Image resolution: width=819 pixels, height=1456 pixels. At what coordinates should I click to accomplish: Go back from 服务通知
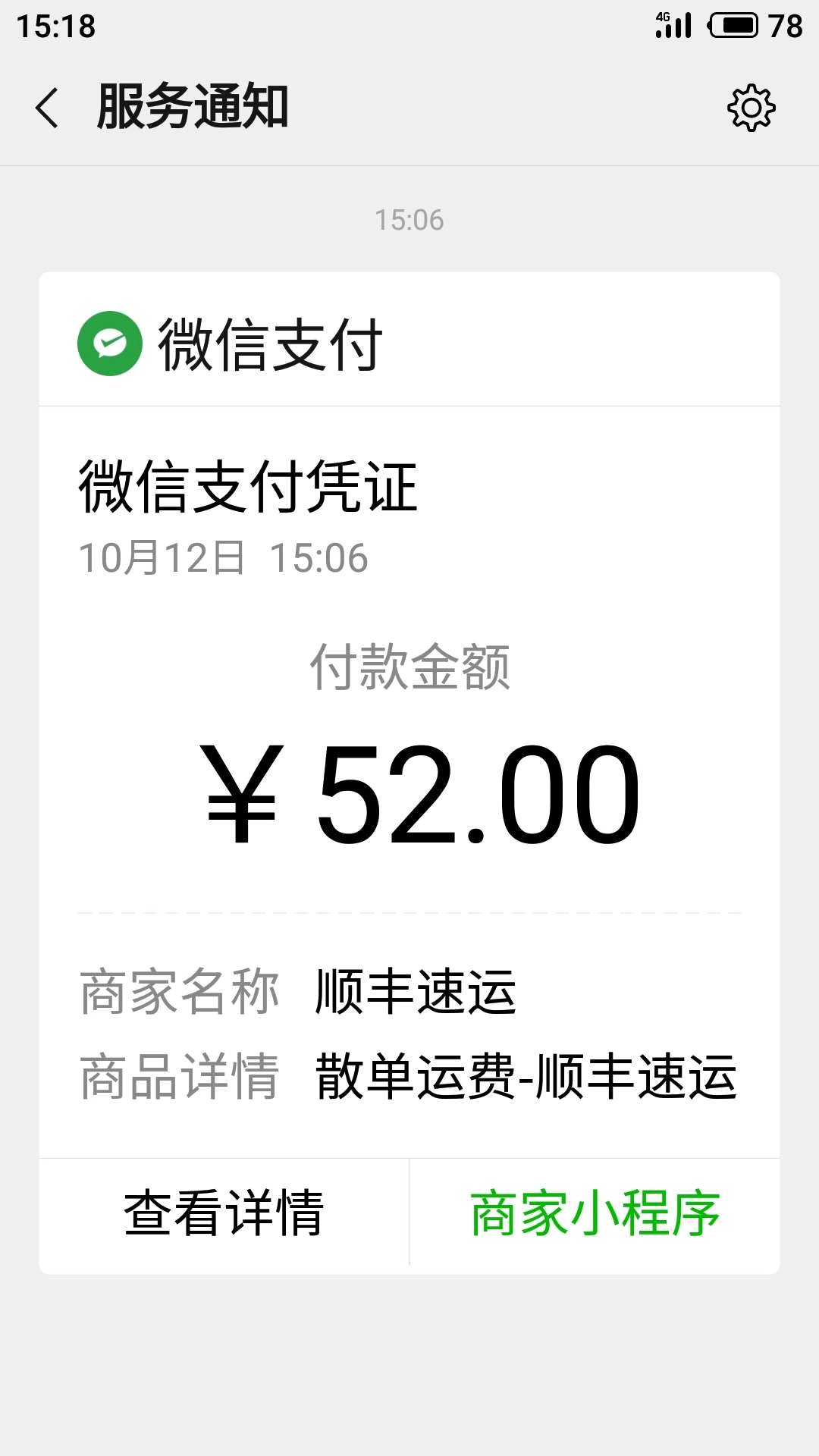pos(47,108)
